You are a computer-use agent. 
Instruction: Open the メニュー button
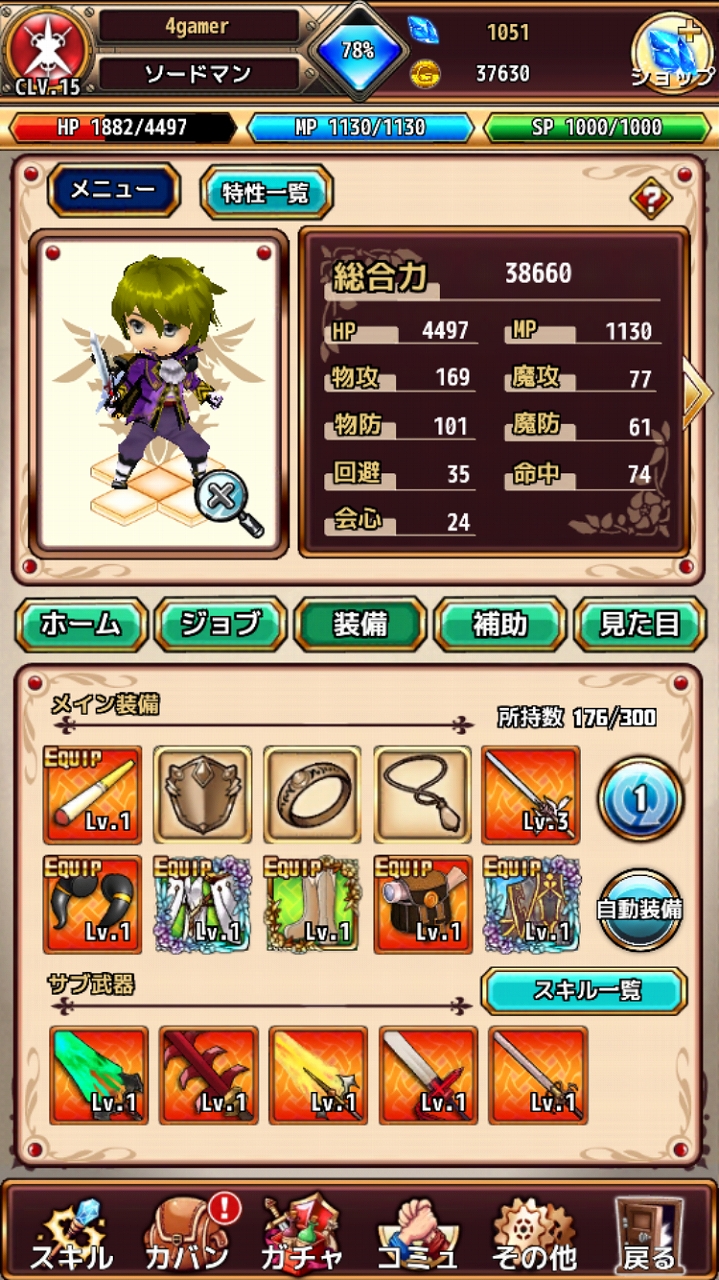tap(113, 191)
